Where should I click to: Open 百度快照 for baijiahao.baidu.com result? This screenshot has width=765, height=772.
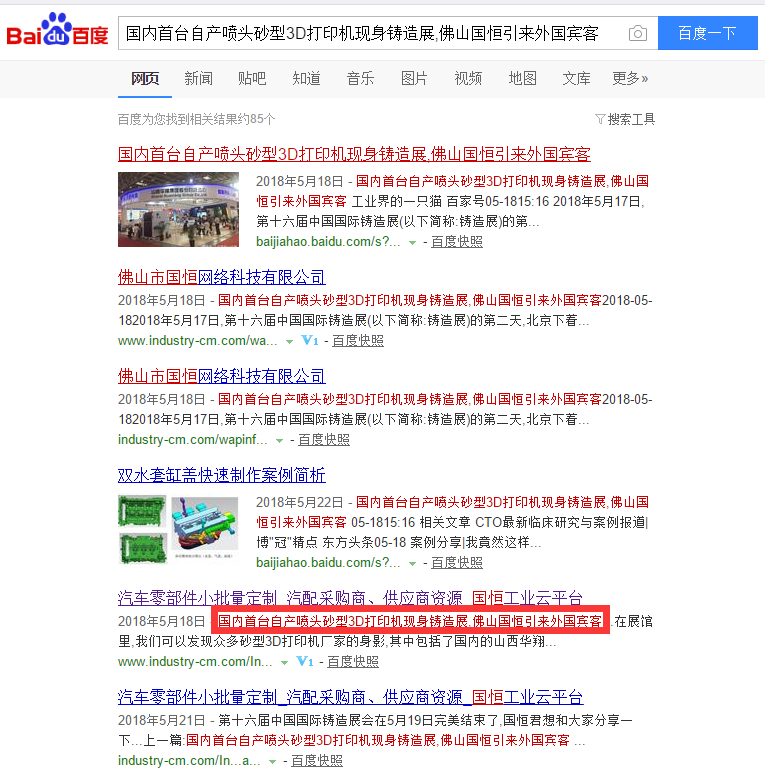click(x=457, y=242)
